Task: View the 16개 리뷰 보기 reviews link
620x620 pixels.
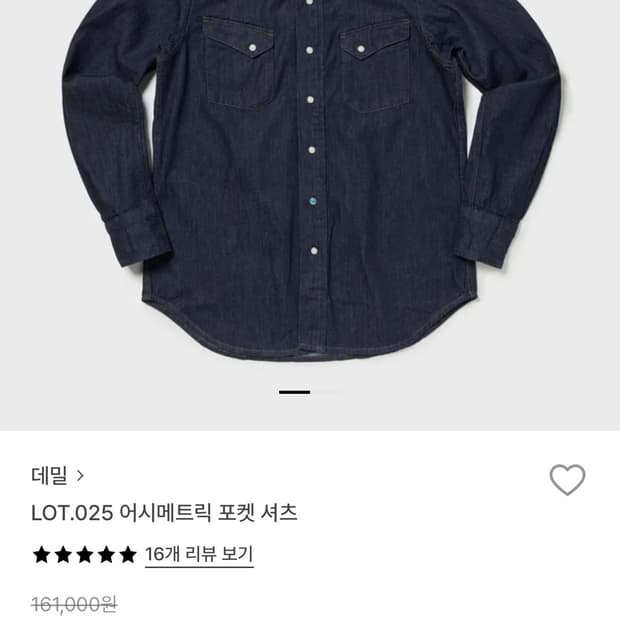Action: point(199,554)
